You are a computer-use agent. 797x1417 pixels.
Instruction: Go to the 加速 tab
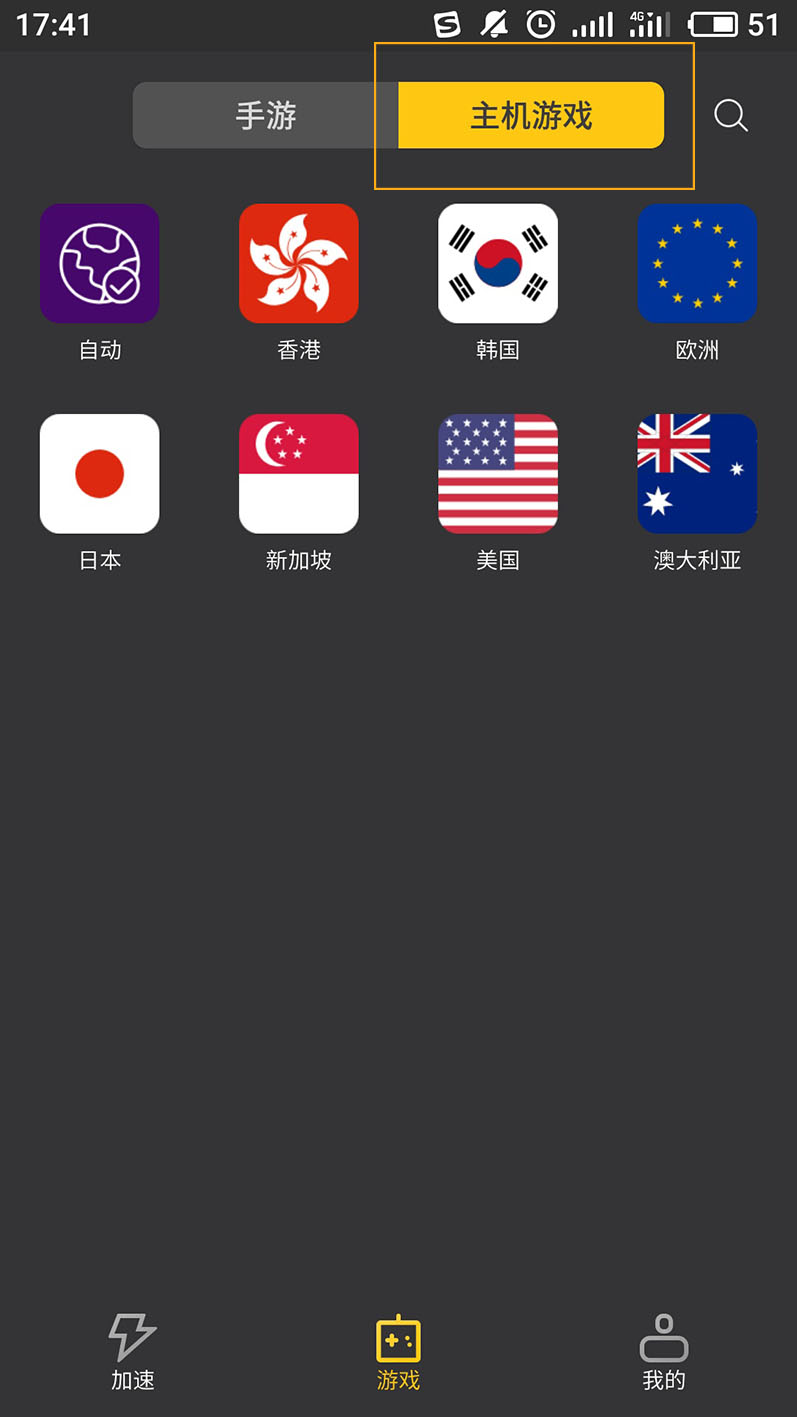tap(133, 1352)
